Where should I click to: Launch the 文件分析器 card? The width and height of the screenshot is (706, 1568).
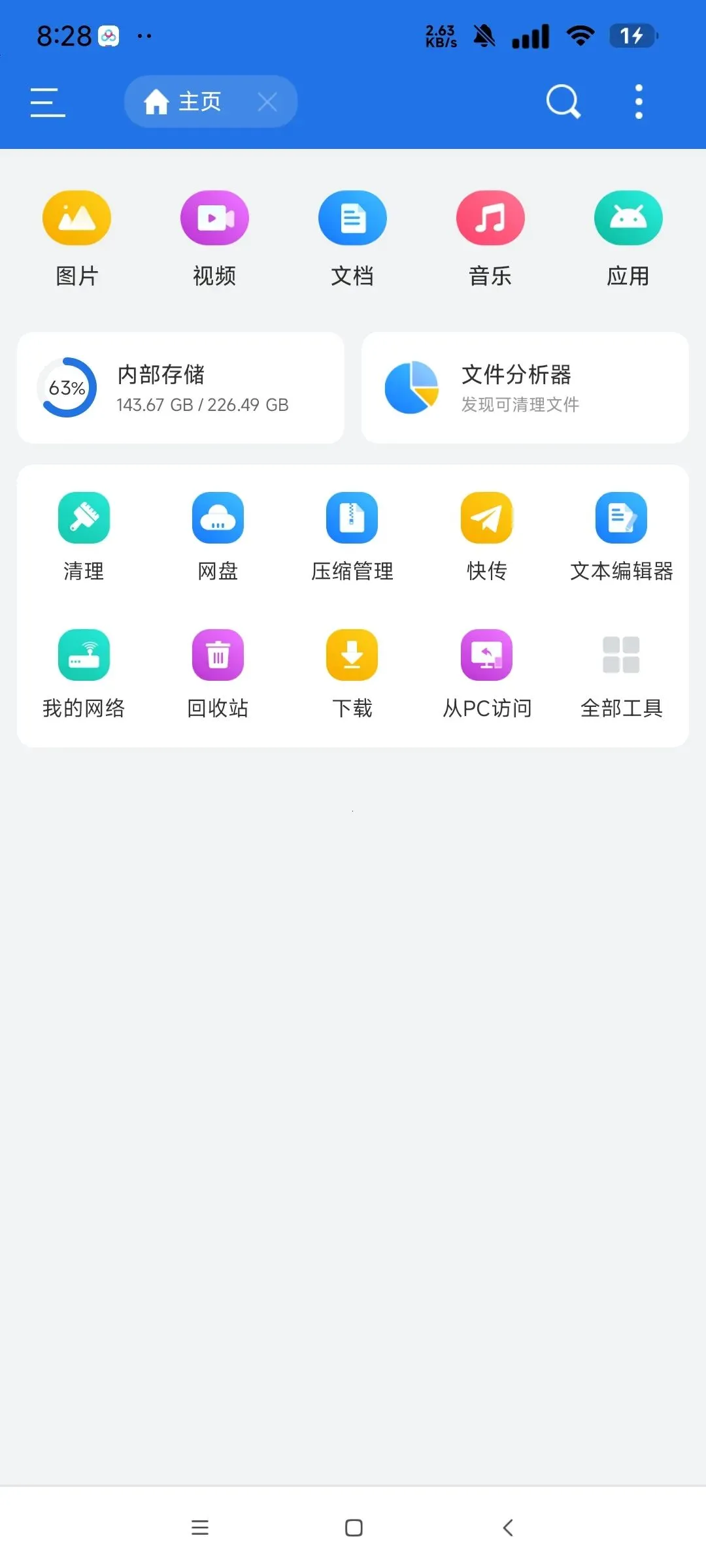point(525,388)
